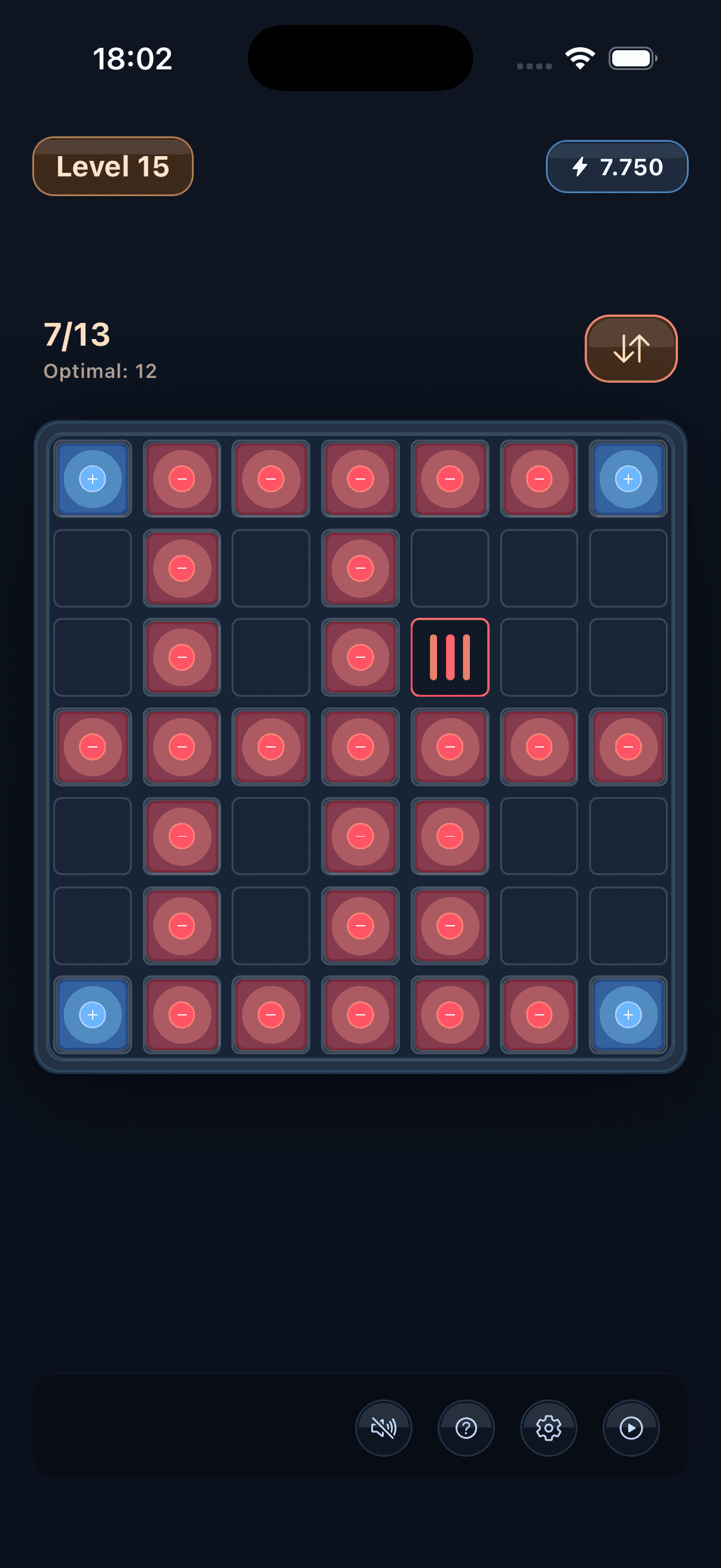Mute the game sound
Viewport: 721px width, 1568px height.
pyautogui.click(x=383, y=1429)
